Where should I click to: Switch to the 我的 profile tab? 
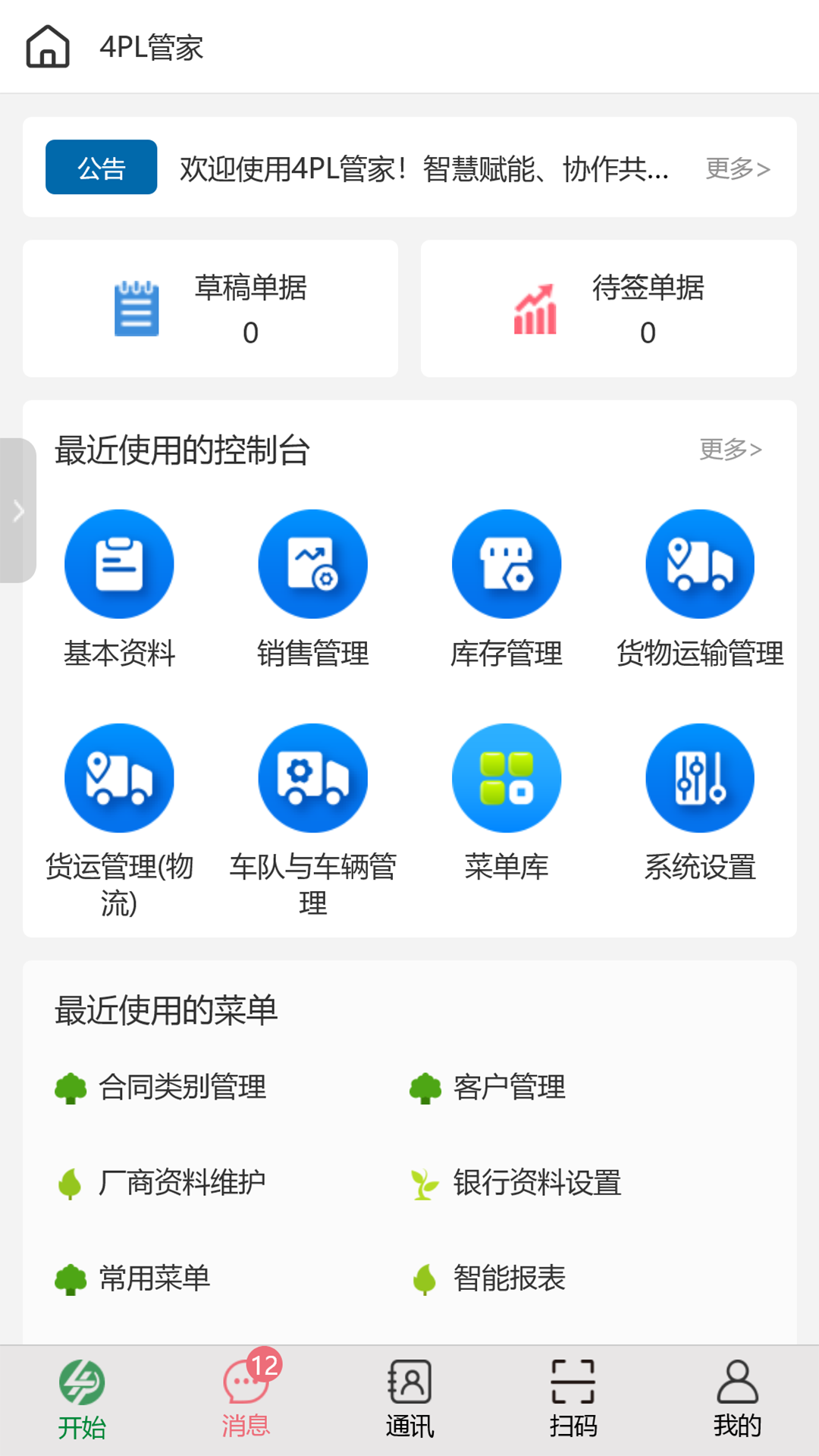[736, 1395]
